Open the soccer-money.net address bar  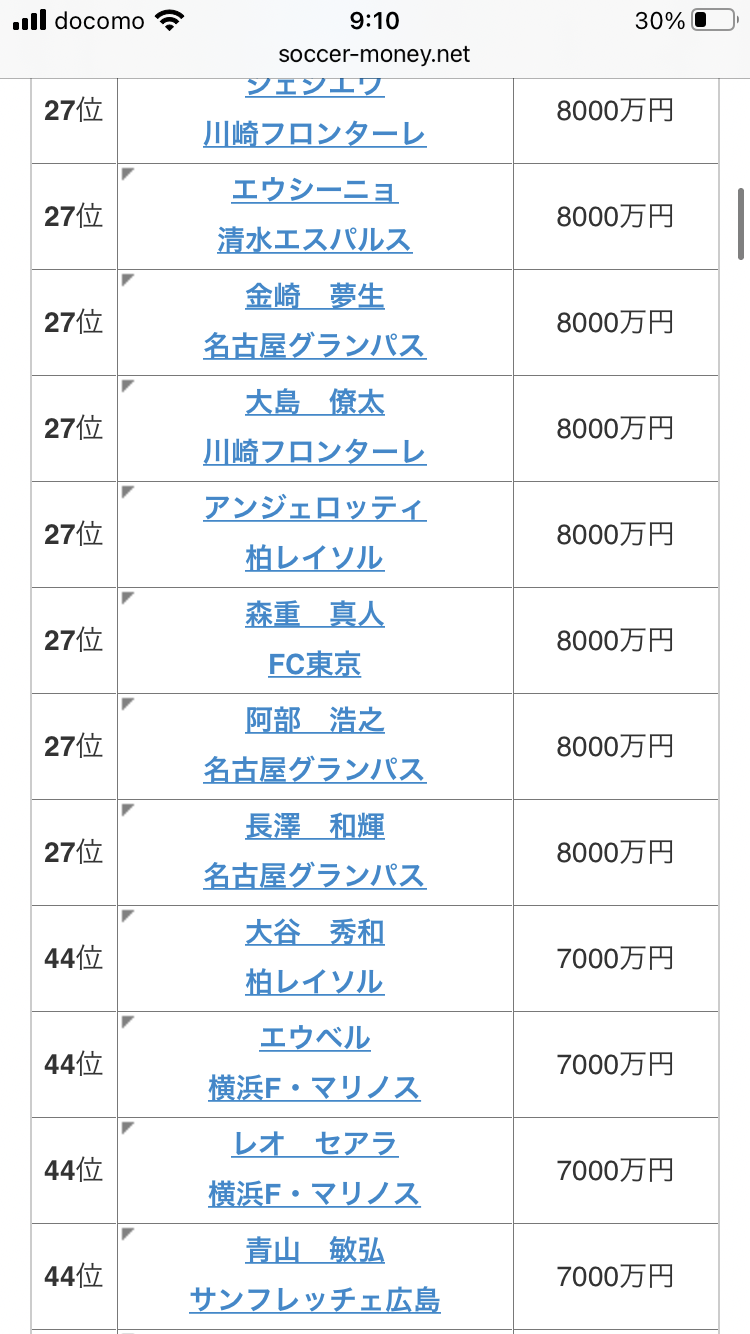tap(375, 54)
